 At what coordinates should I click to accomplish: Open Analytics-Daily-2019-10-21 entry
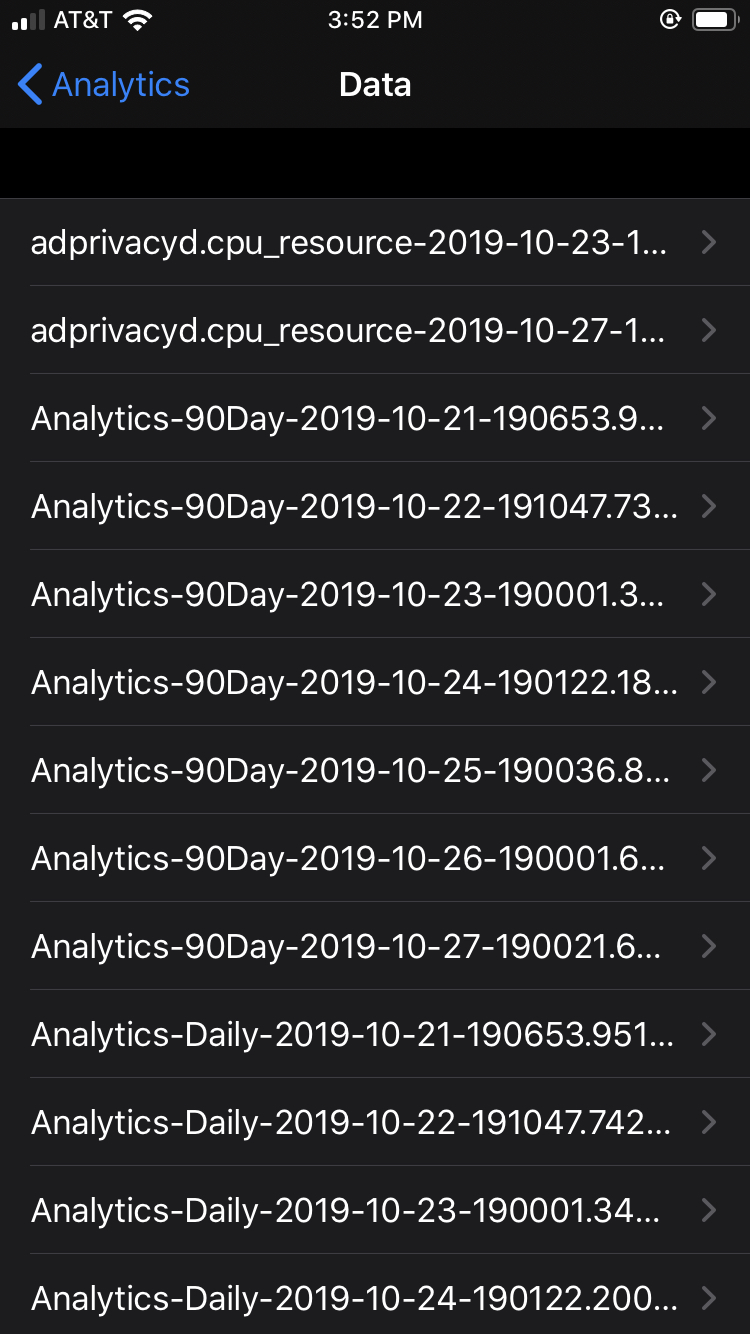pyautogui.click(x=374, y=1035)
